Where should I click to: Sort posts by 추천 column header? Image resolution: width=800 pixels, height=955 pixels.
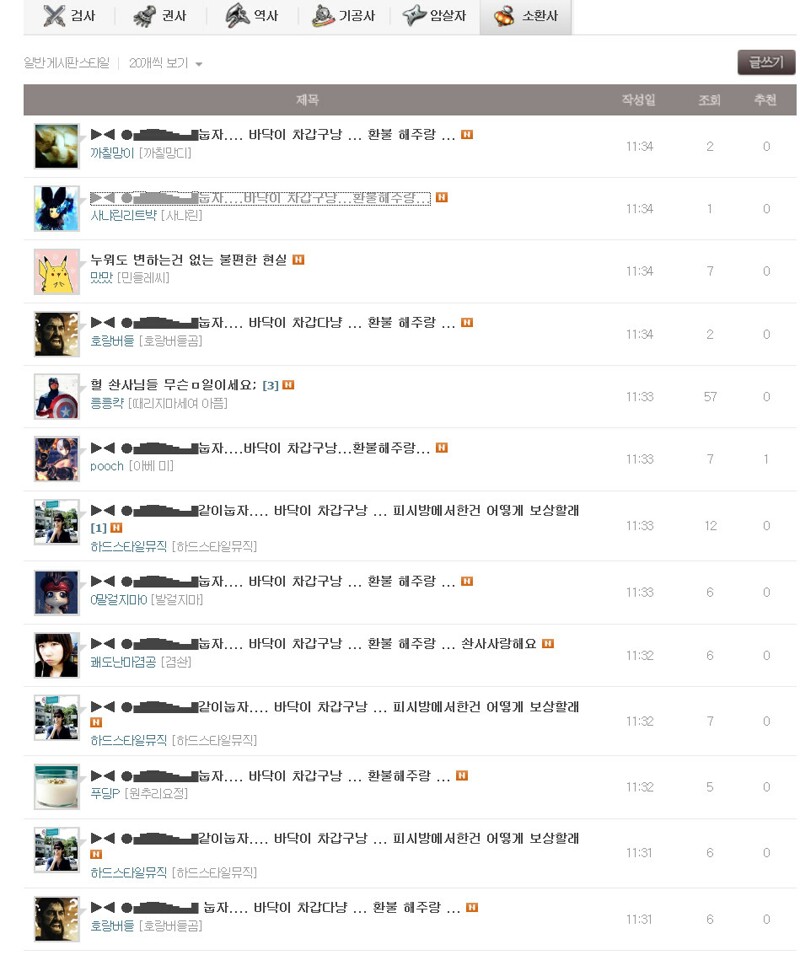(x=765, y=100)
